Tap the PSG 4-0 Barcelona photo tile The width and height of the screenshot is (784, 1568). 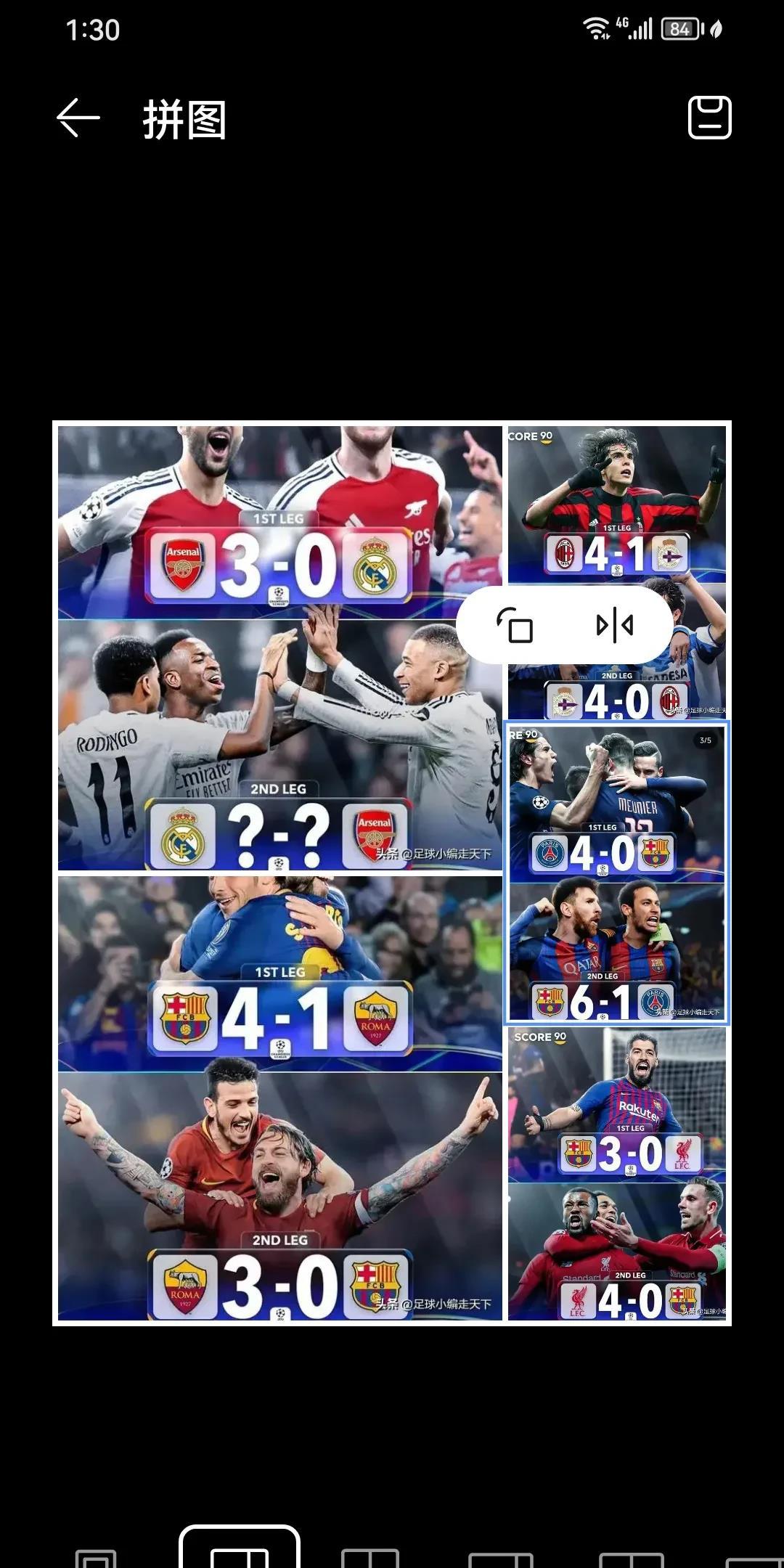point(616,871)
